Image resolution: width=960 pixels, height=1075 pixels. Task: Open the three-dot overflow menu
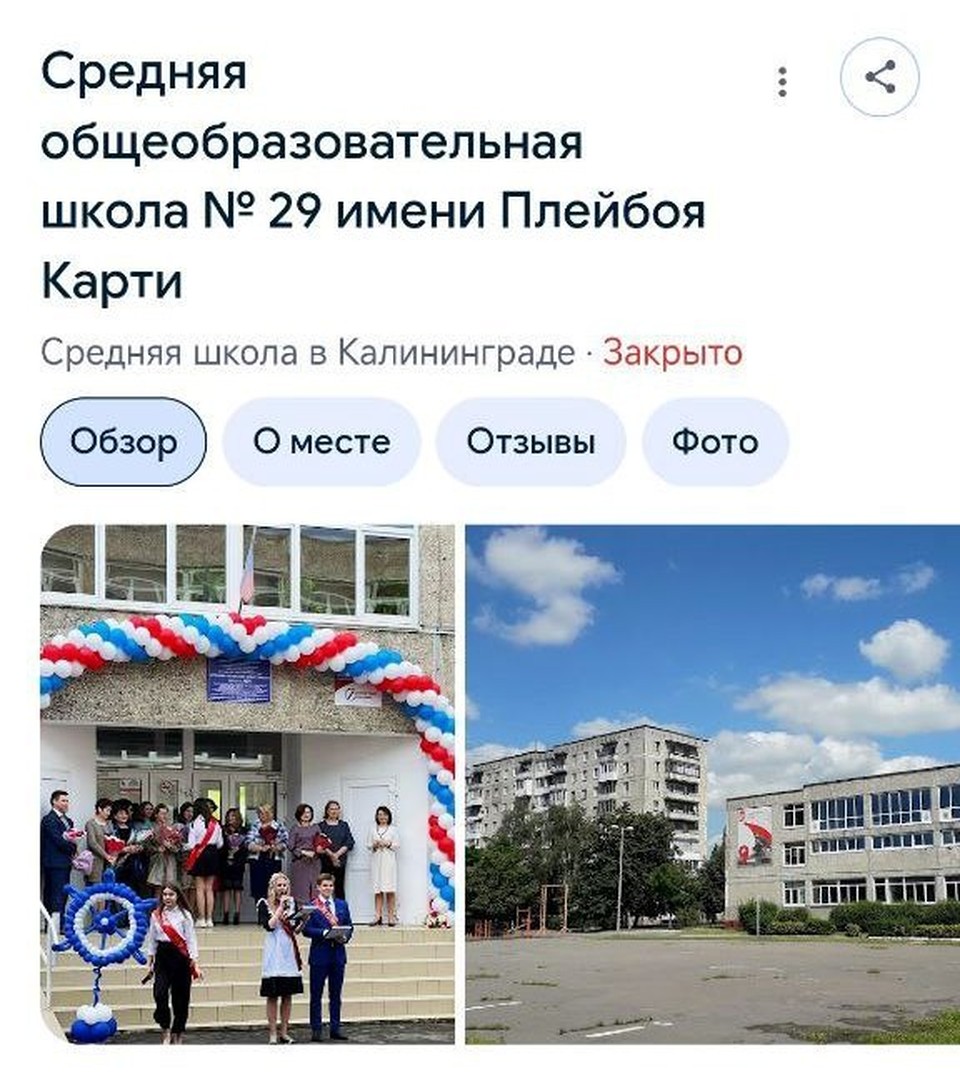782,81
